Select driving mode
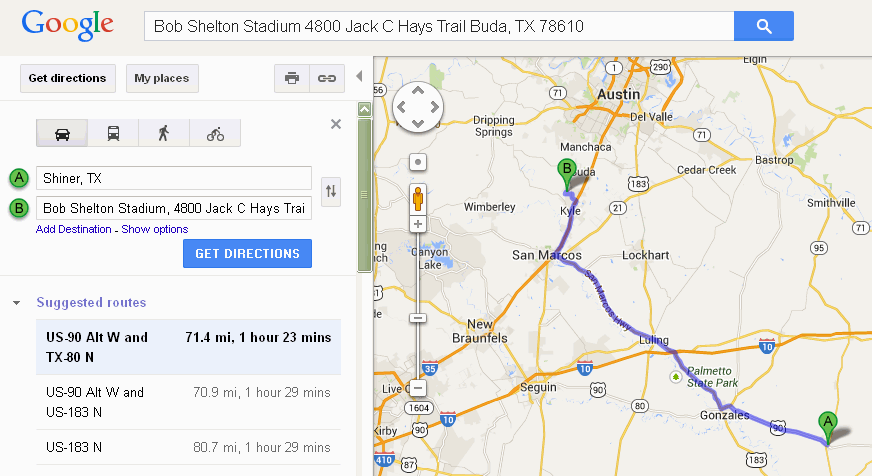Image resolution: width=872 pixels, height=476 pixels. pyautogui.click(x=62, y=133)
